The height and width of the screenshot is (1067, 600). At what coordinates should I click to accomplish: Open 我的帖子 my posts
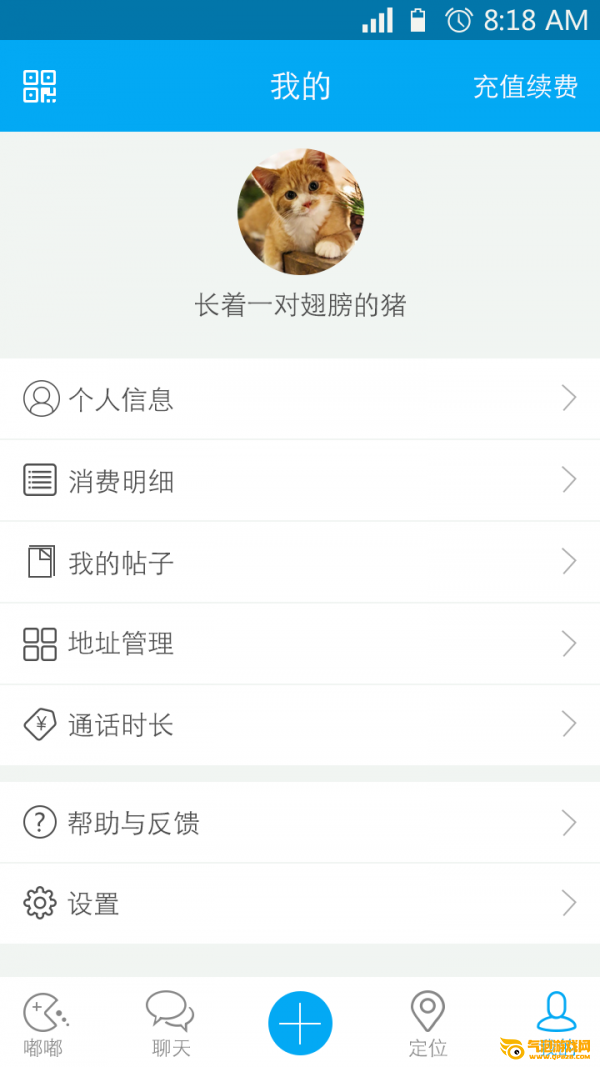coord(300,562)
